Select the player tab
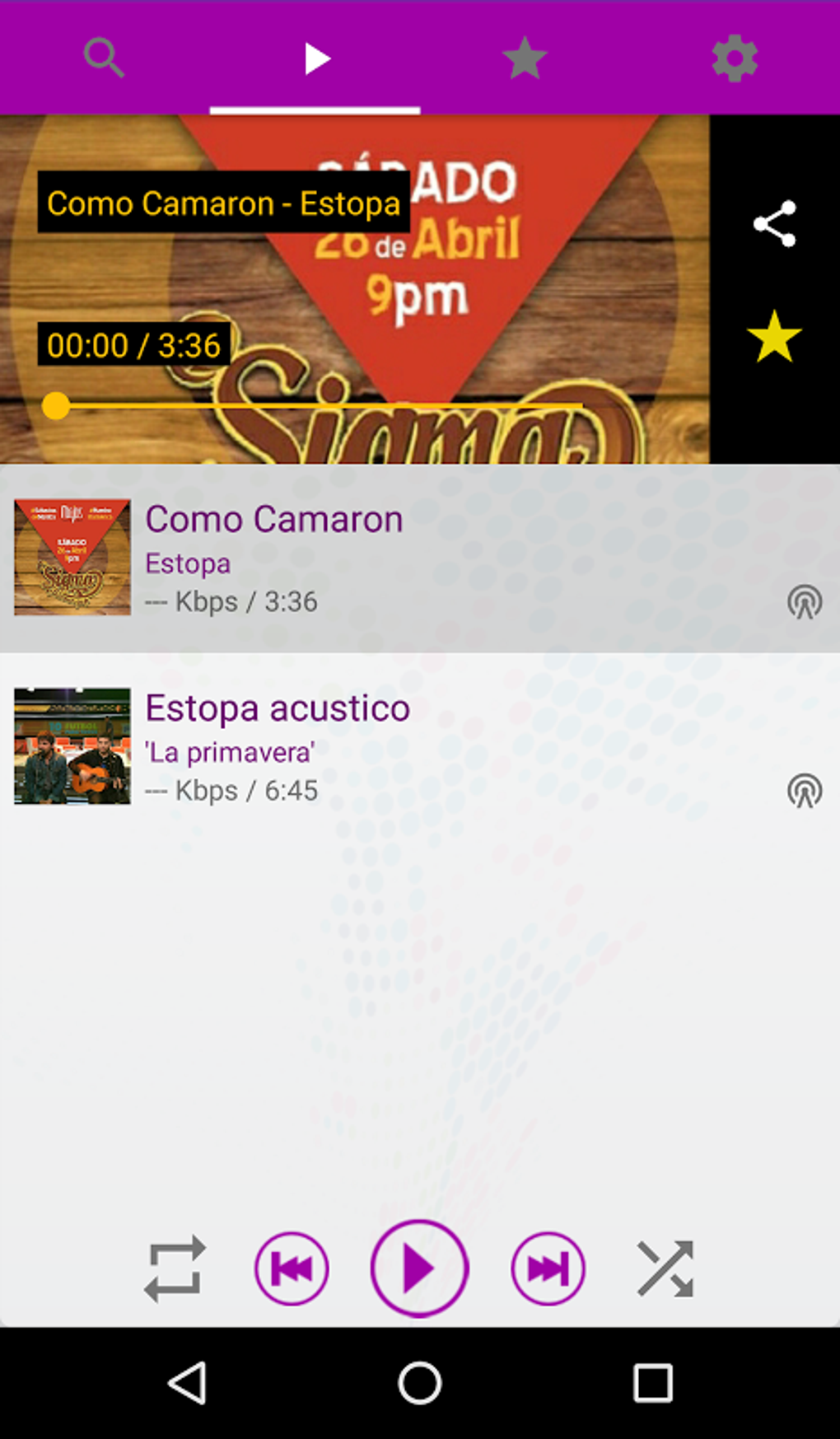Screen dimensions: 840x1439 point(315,58)
